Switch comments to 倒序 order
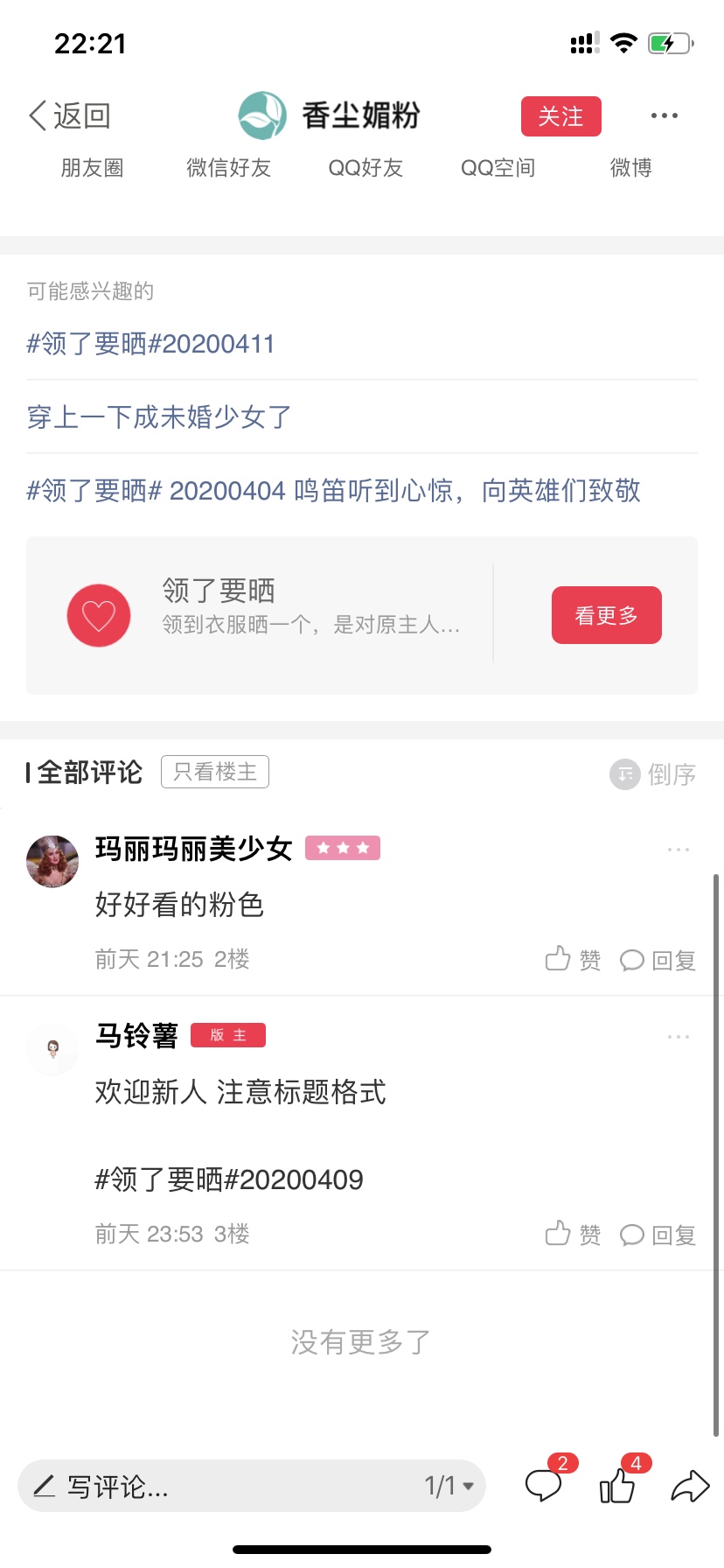This screenshot has width=724, height=1568. coord(653,774)
